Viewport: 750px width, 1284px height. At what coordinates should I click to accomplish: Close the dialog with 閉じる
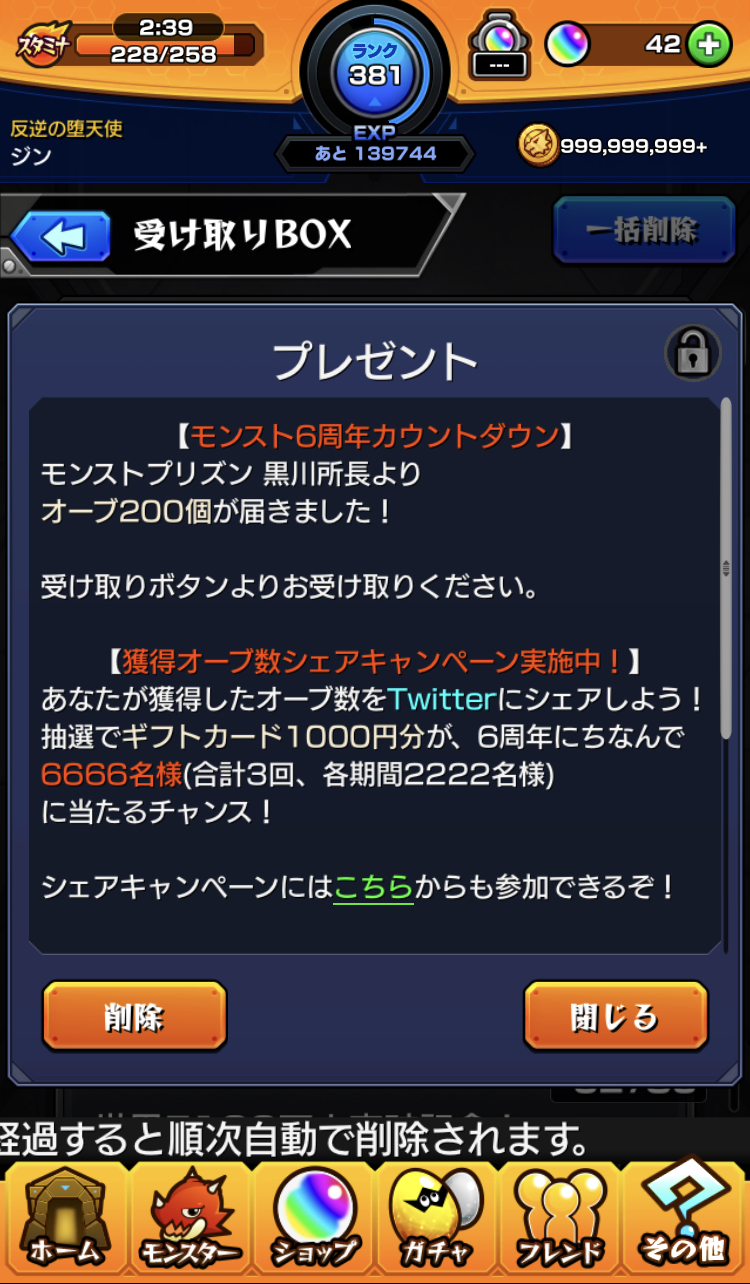[x=616, y=1016]
